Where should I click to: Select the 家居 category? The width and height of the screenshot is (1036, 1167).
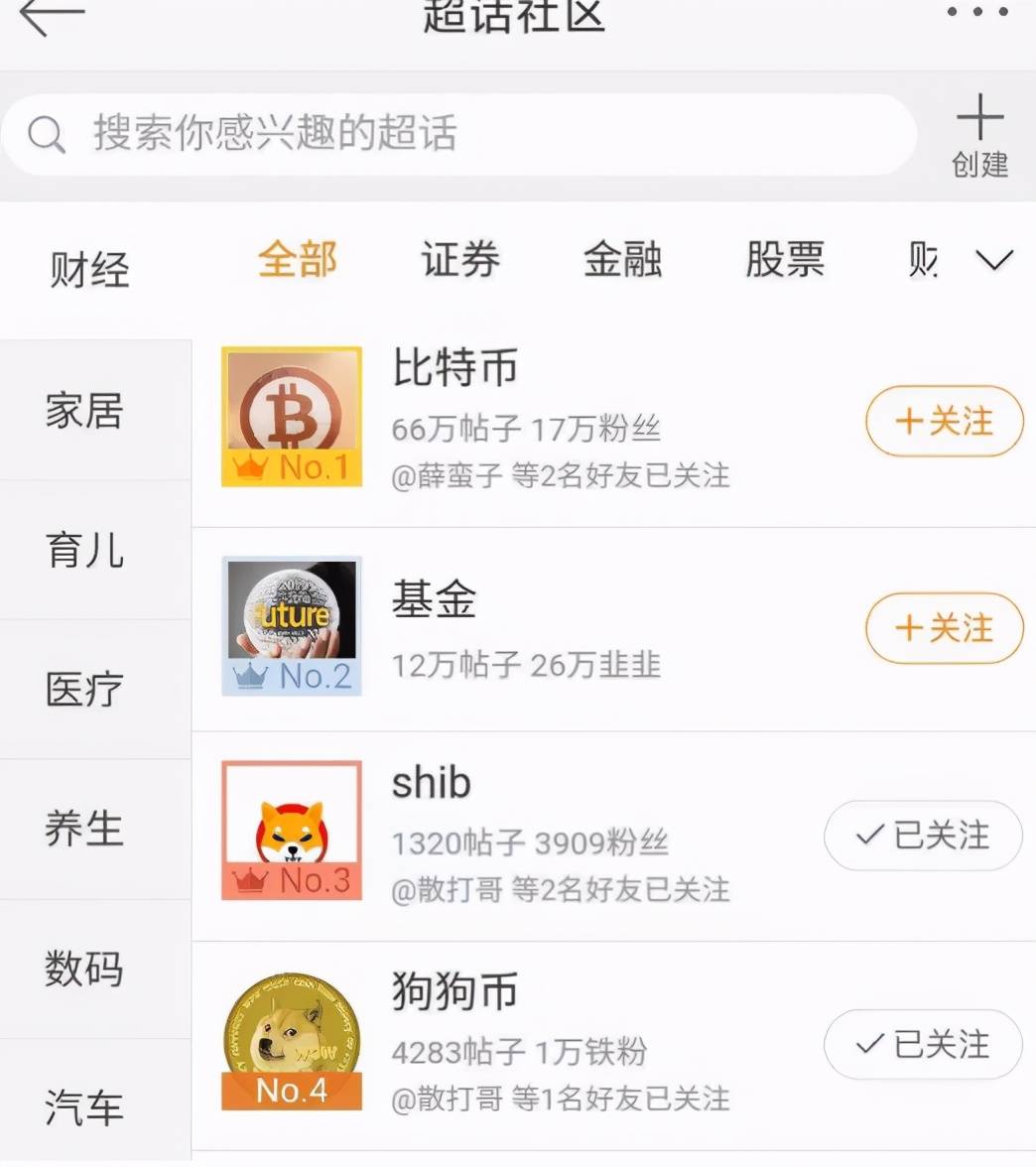pos(84,411)
